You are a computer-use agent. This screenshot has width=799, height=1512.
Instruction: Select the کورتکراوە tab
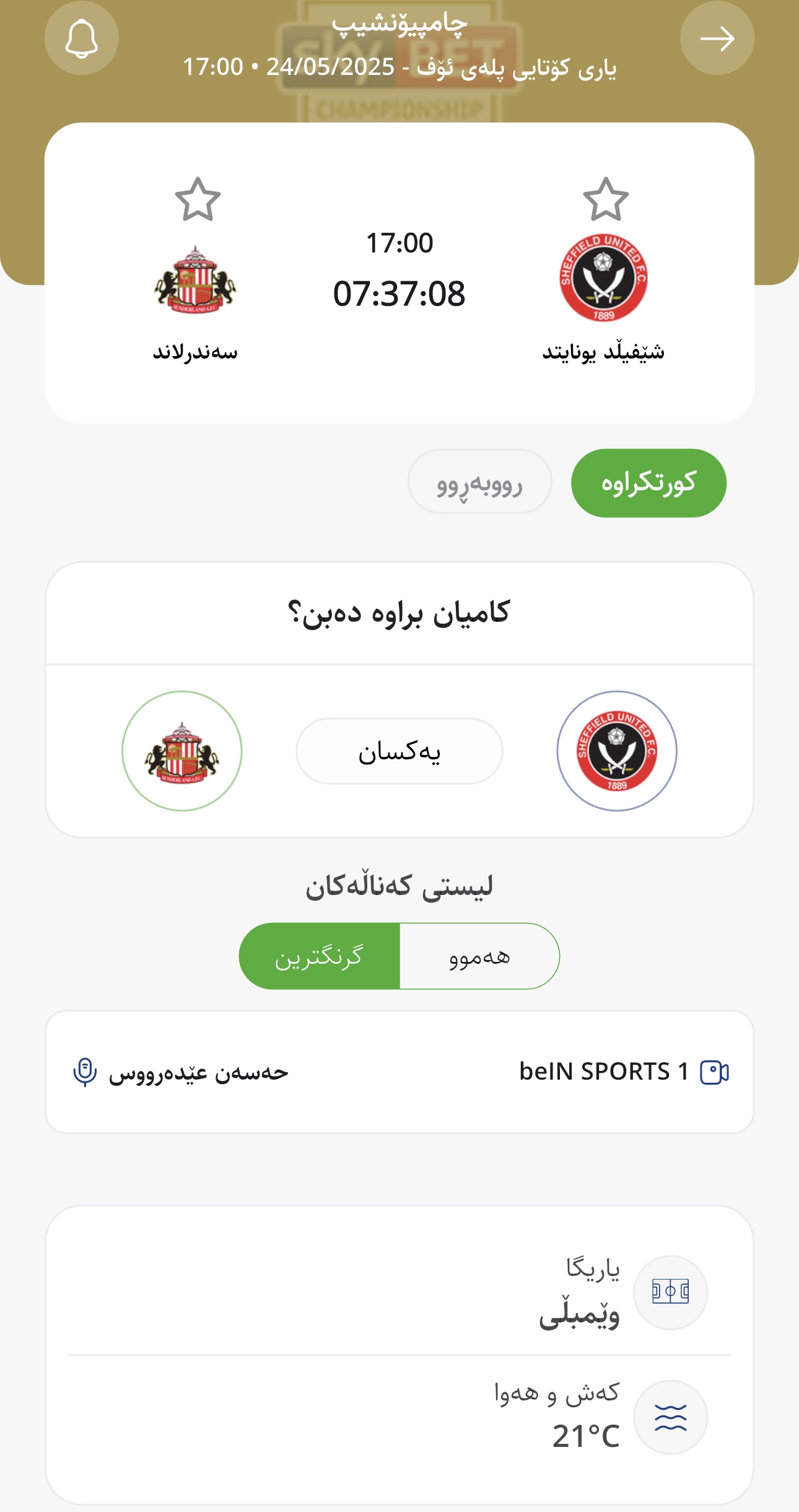648,483
